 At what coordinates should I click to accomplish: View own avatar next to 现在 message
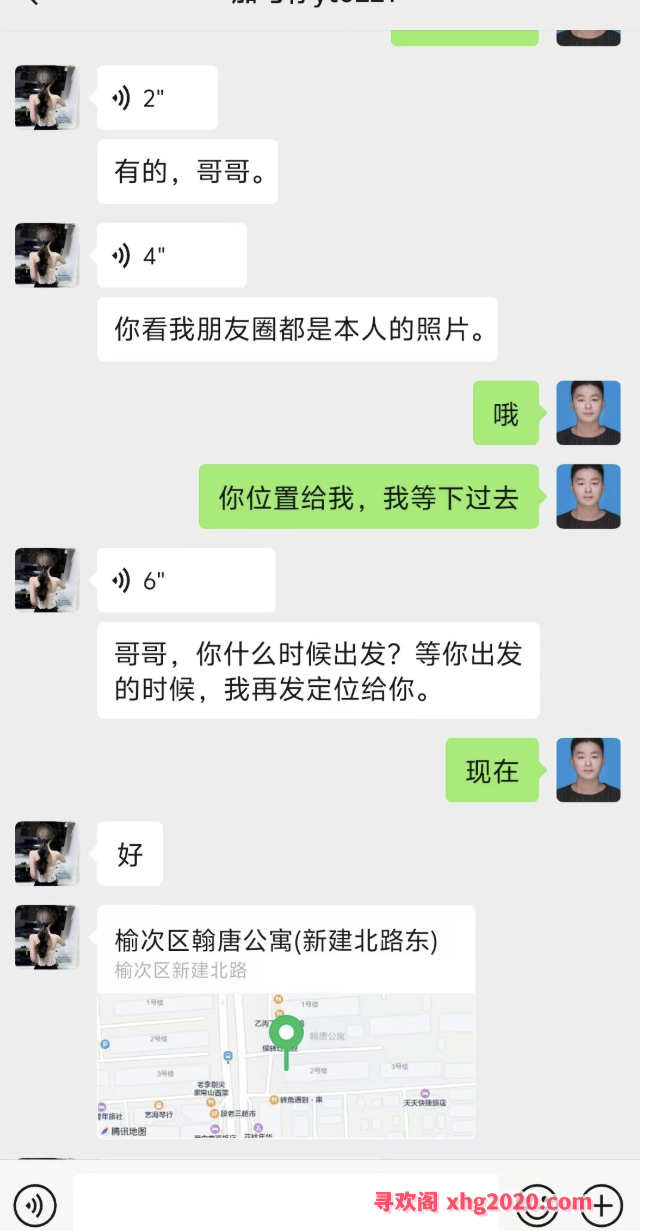coord(588,770)
